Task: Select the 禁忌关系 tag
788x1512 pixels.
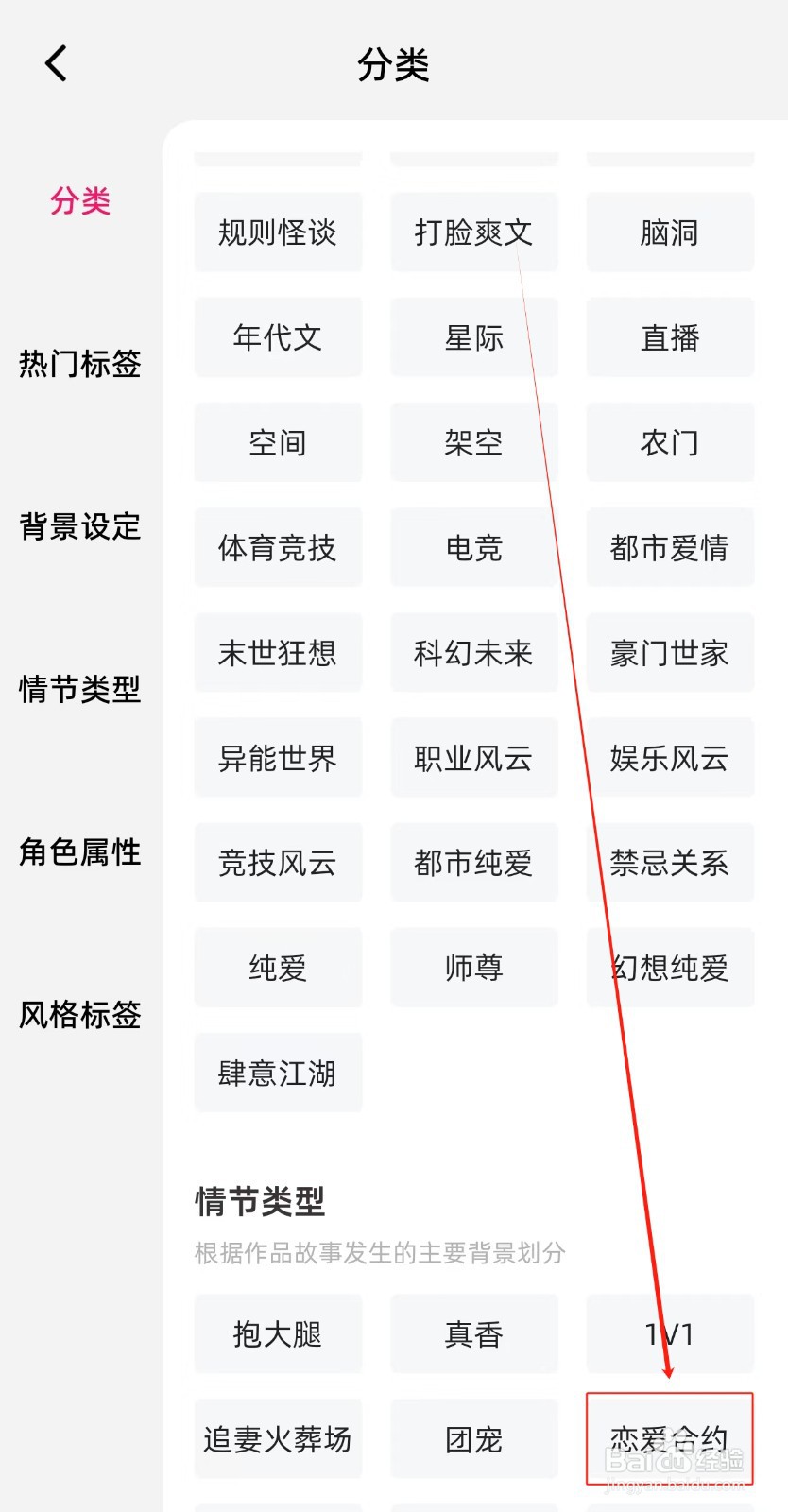Action: (669, 863)
